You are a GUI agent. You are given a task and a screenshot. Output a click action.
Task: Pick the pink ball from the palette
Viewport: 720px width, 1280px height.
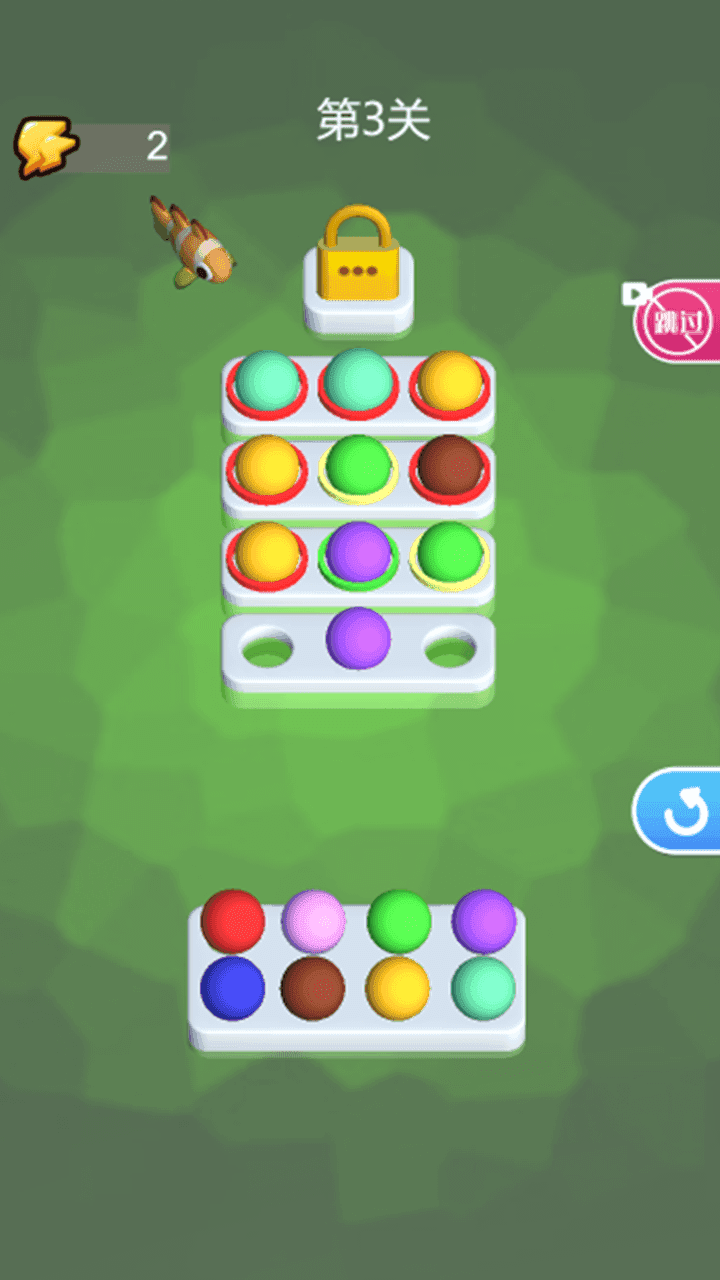[313, 920]
